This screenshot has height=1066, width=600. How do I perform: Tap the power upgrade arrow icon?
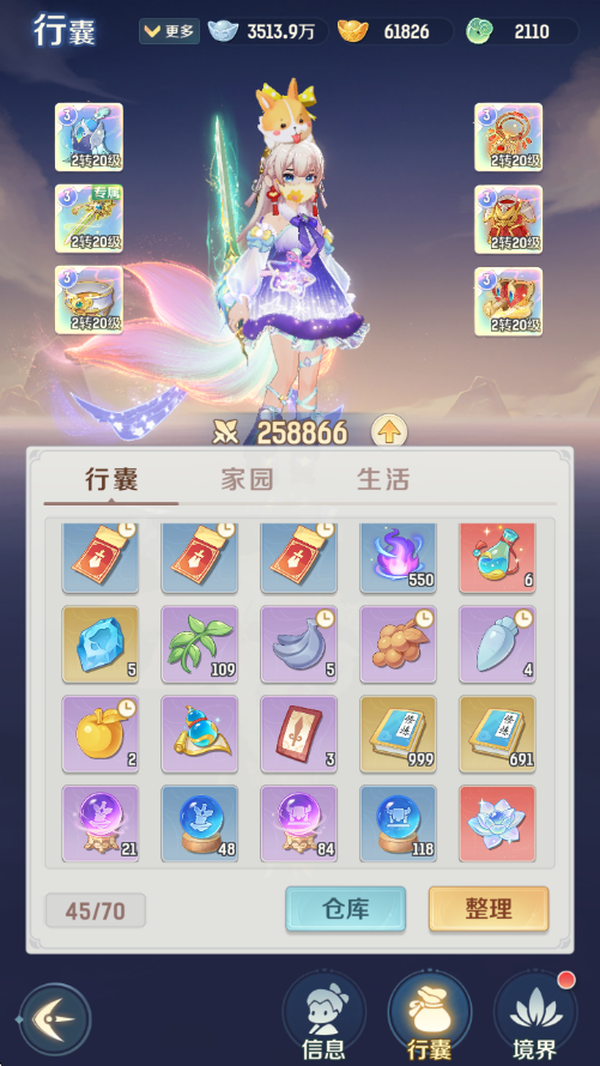pos(388,432)
